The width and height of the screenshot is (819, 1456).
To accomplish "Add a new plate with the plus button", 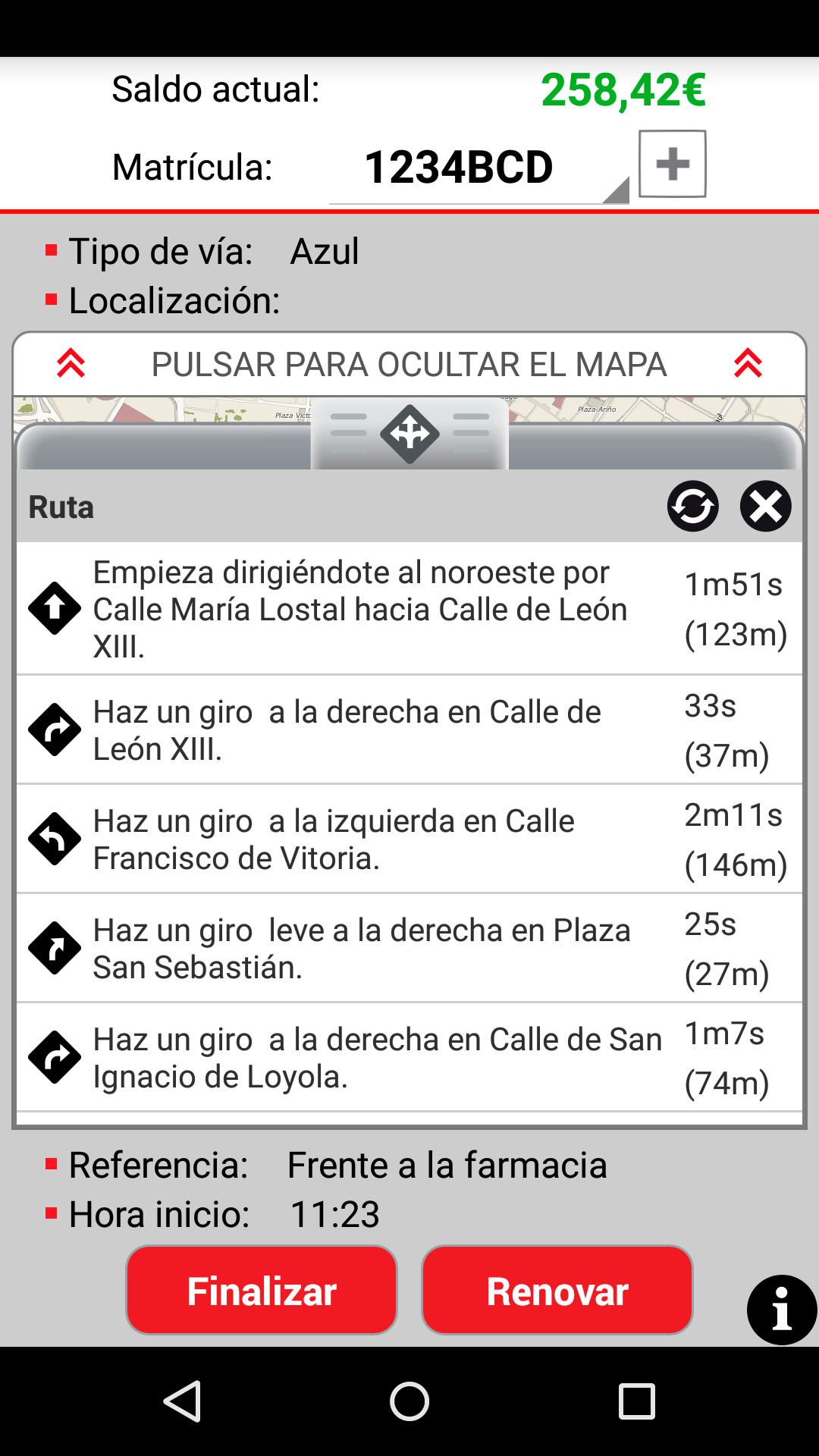I will tap(673, 164).
